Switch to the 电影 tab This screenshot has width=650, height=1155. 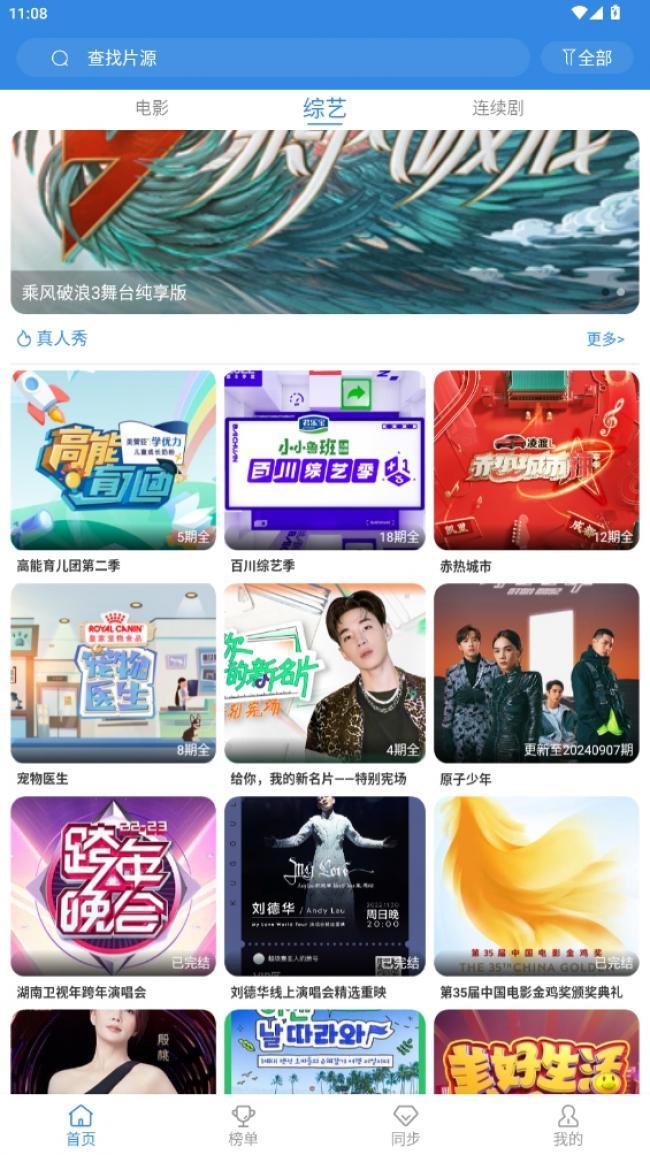tap(152, 108)
